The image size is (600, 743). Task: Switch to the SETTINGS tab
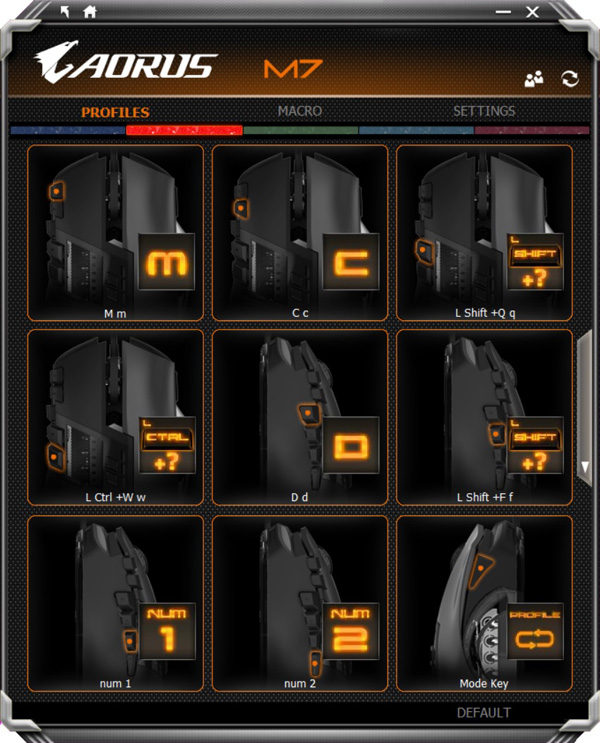pos(484,111)
